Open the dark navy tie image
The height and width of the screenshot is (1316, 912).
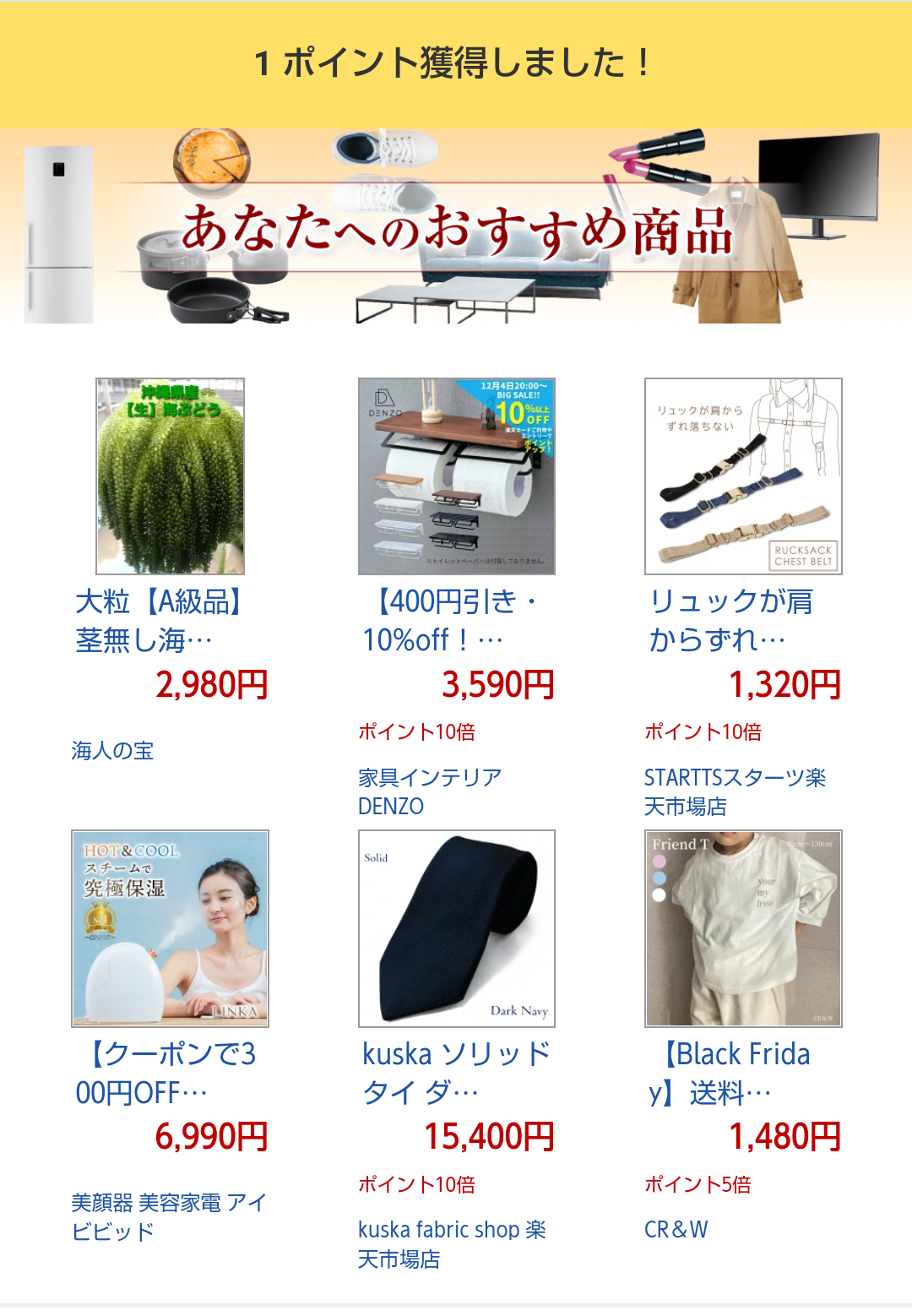click(456, 928)
